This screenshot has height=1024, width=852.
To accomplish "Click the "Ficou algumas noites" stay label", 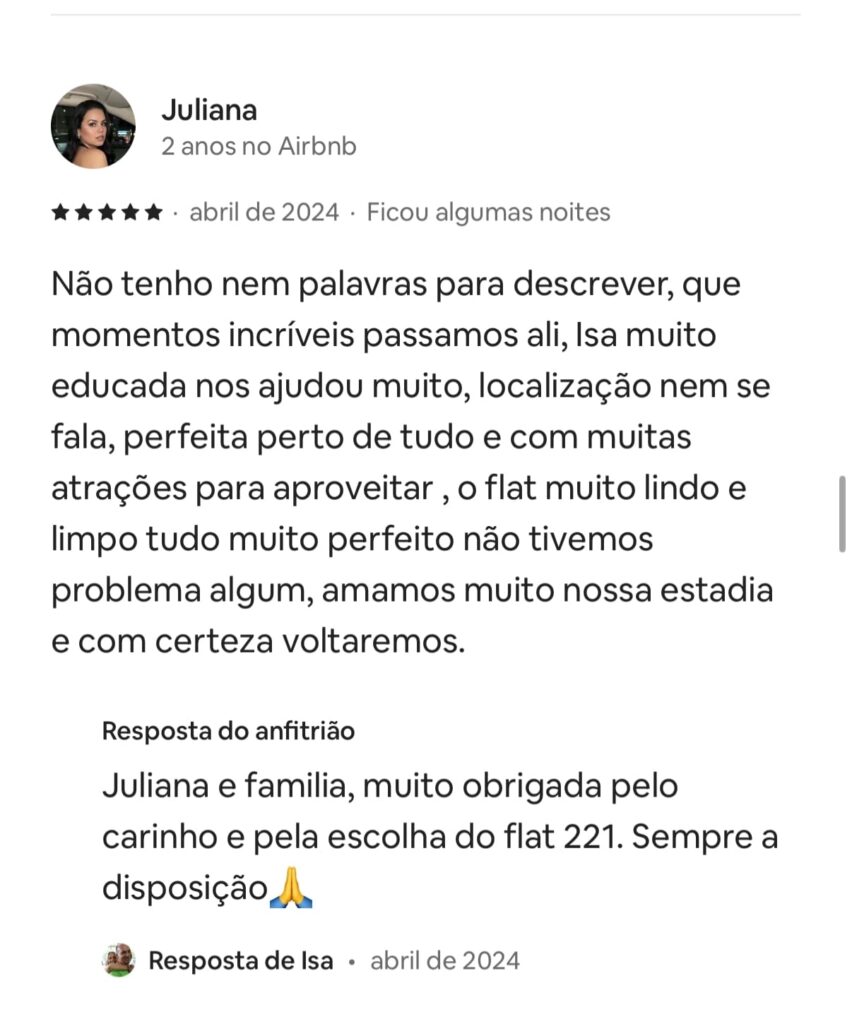I will pyautogui.click(x=488, y=211).
